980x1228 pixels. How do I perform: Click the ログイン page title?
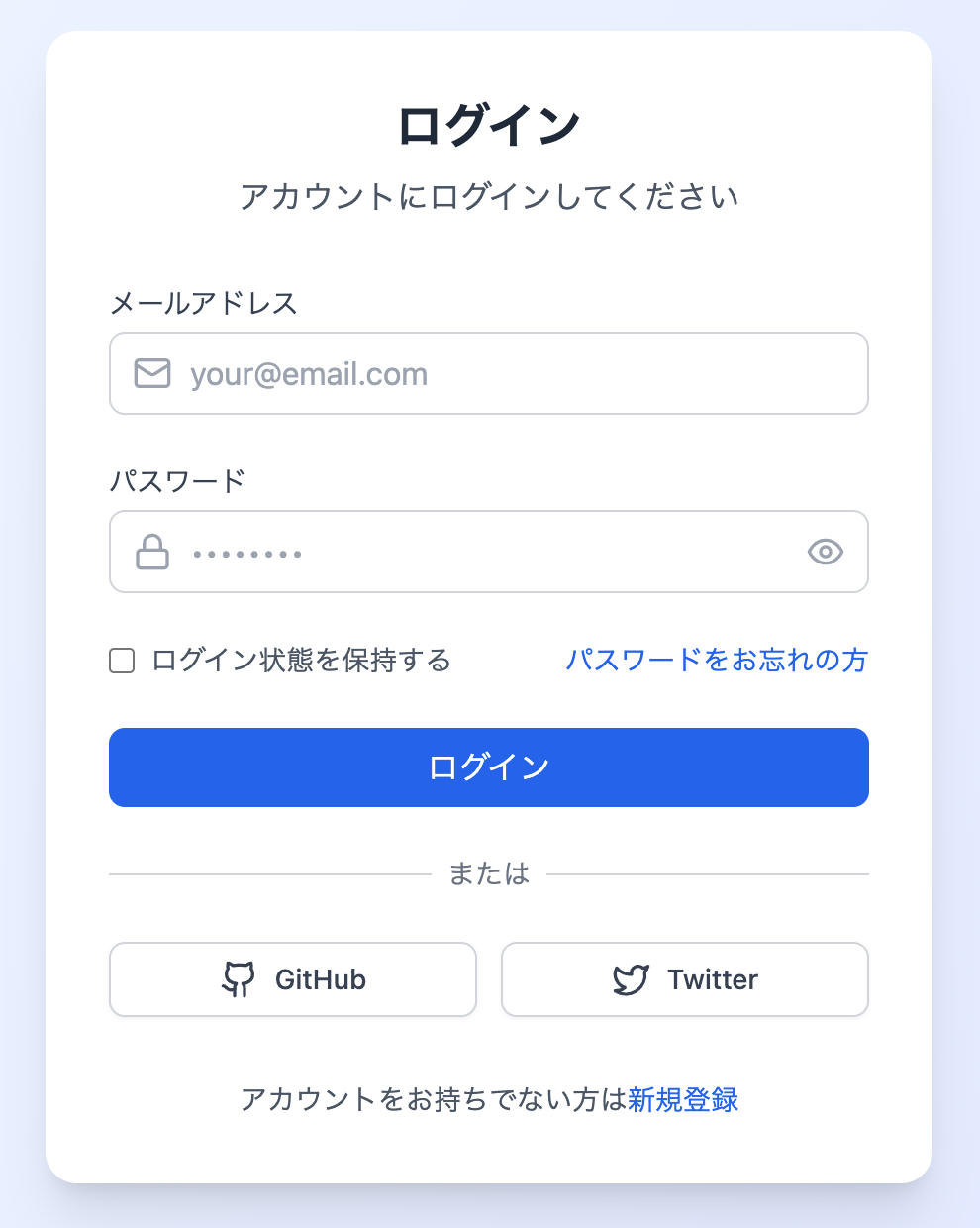coord(489,124)
